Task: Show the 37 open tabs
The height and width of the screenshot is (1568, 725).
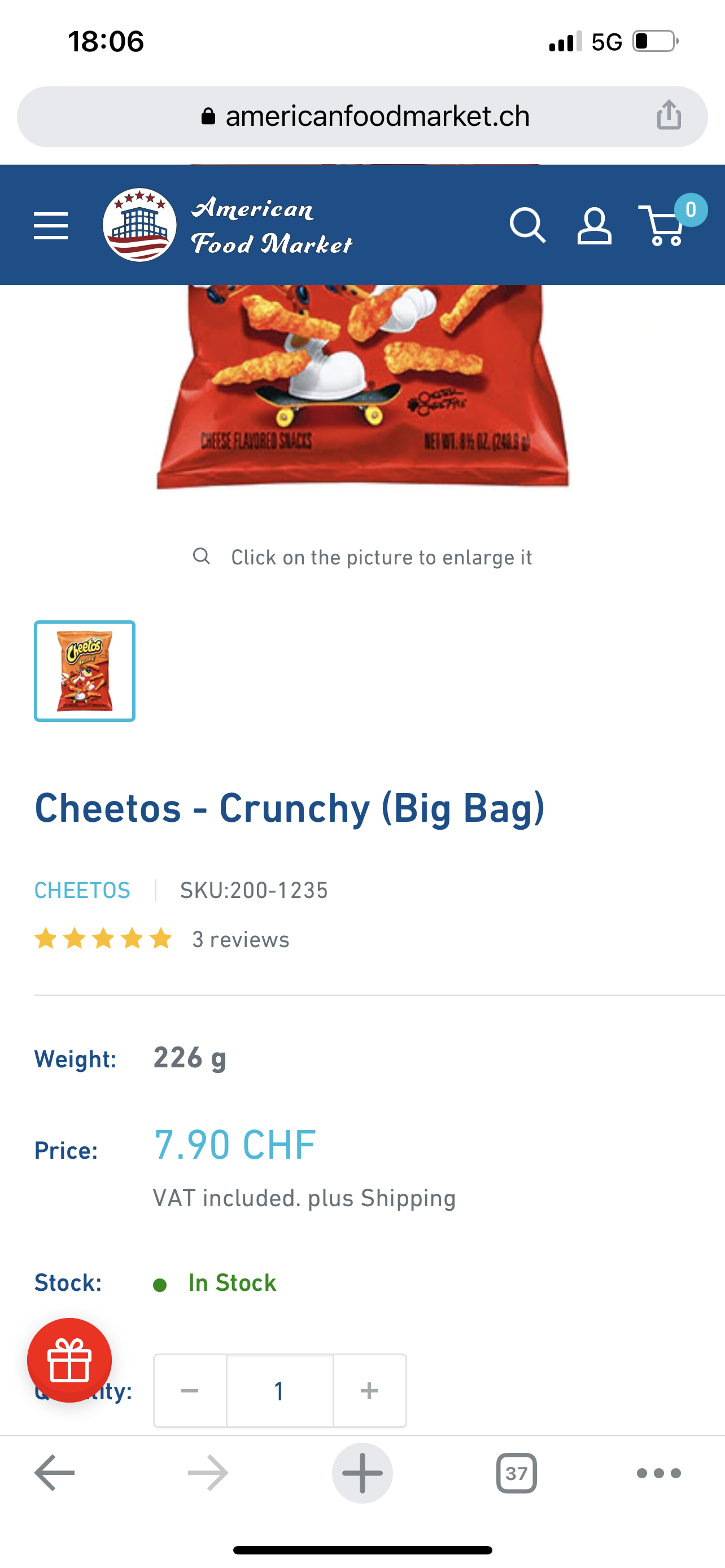Action: [x=516, y=1473]
